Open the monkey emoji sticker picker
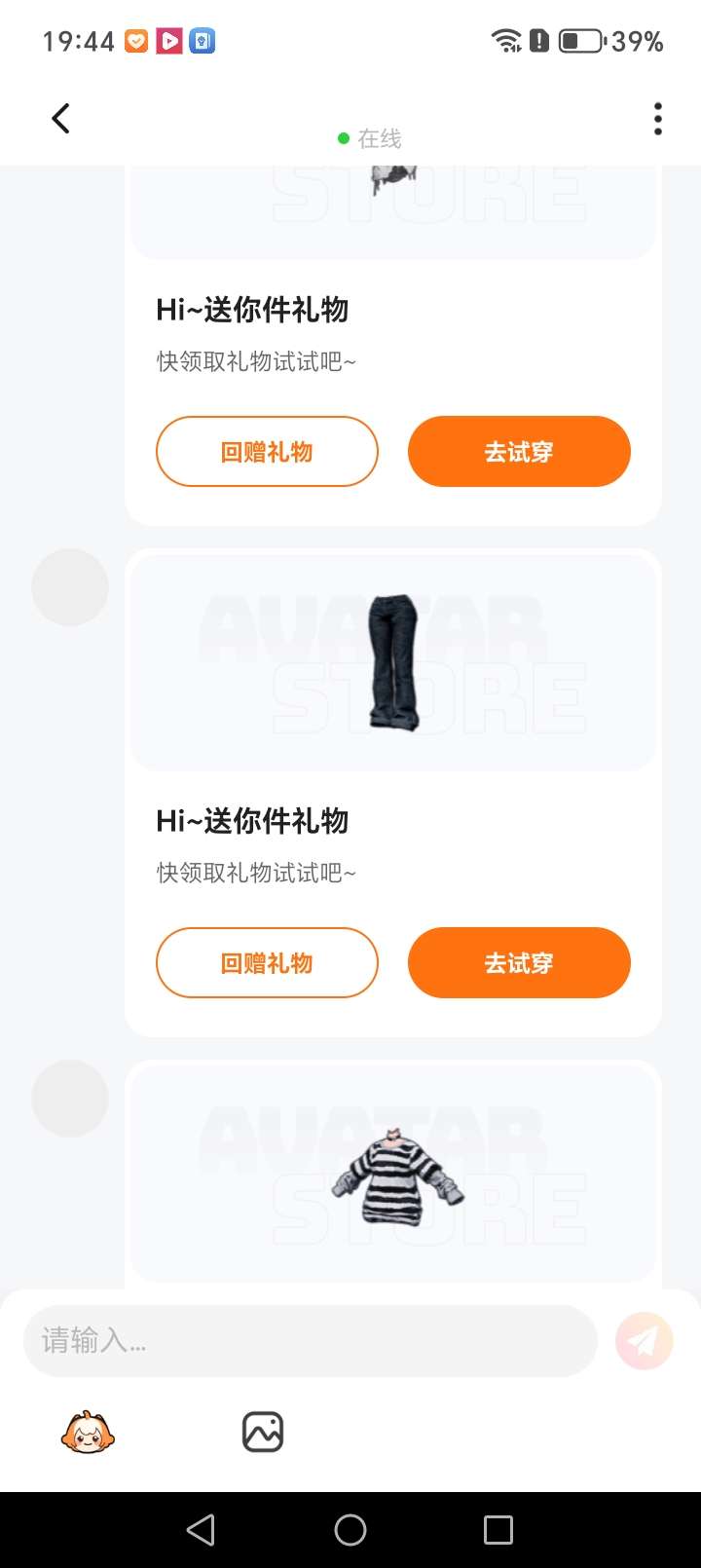 88,1432
